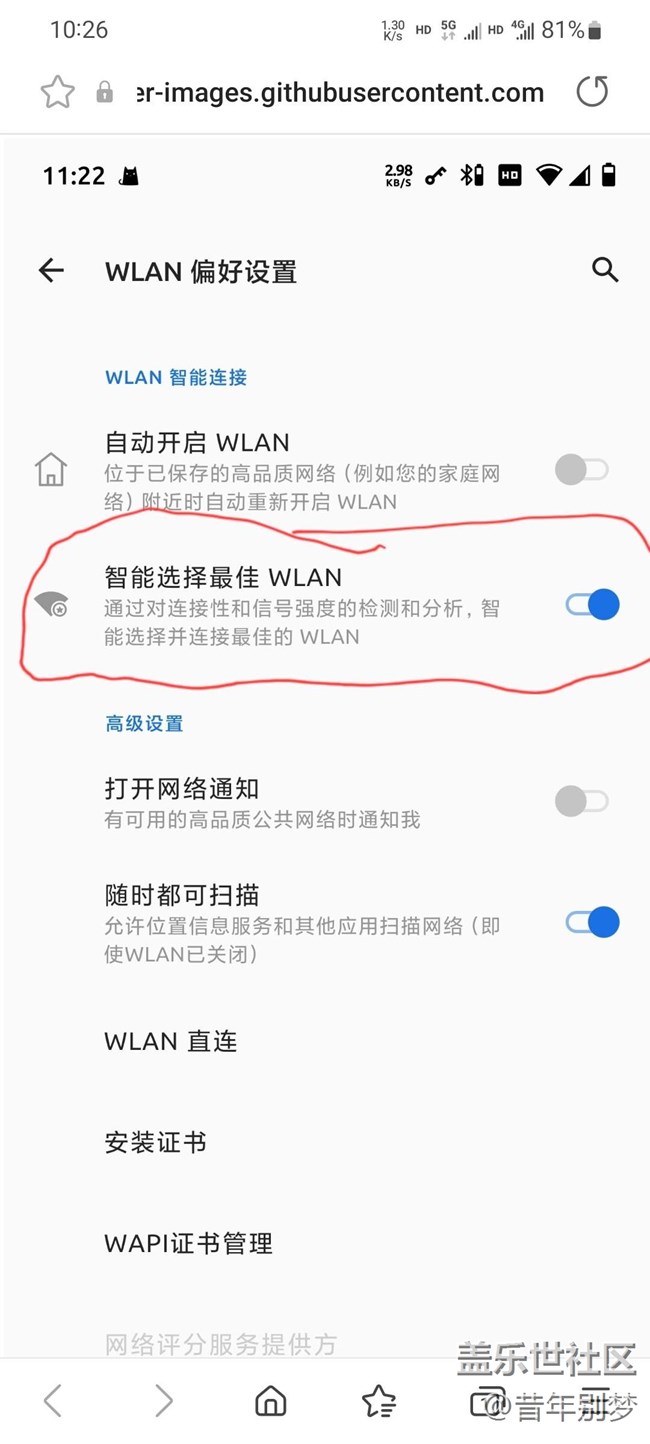
Task: Open the browser home page
Action: 271,1401
